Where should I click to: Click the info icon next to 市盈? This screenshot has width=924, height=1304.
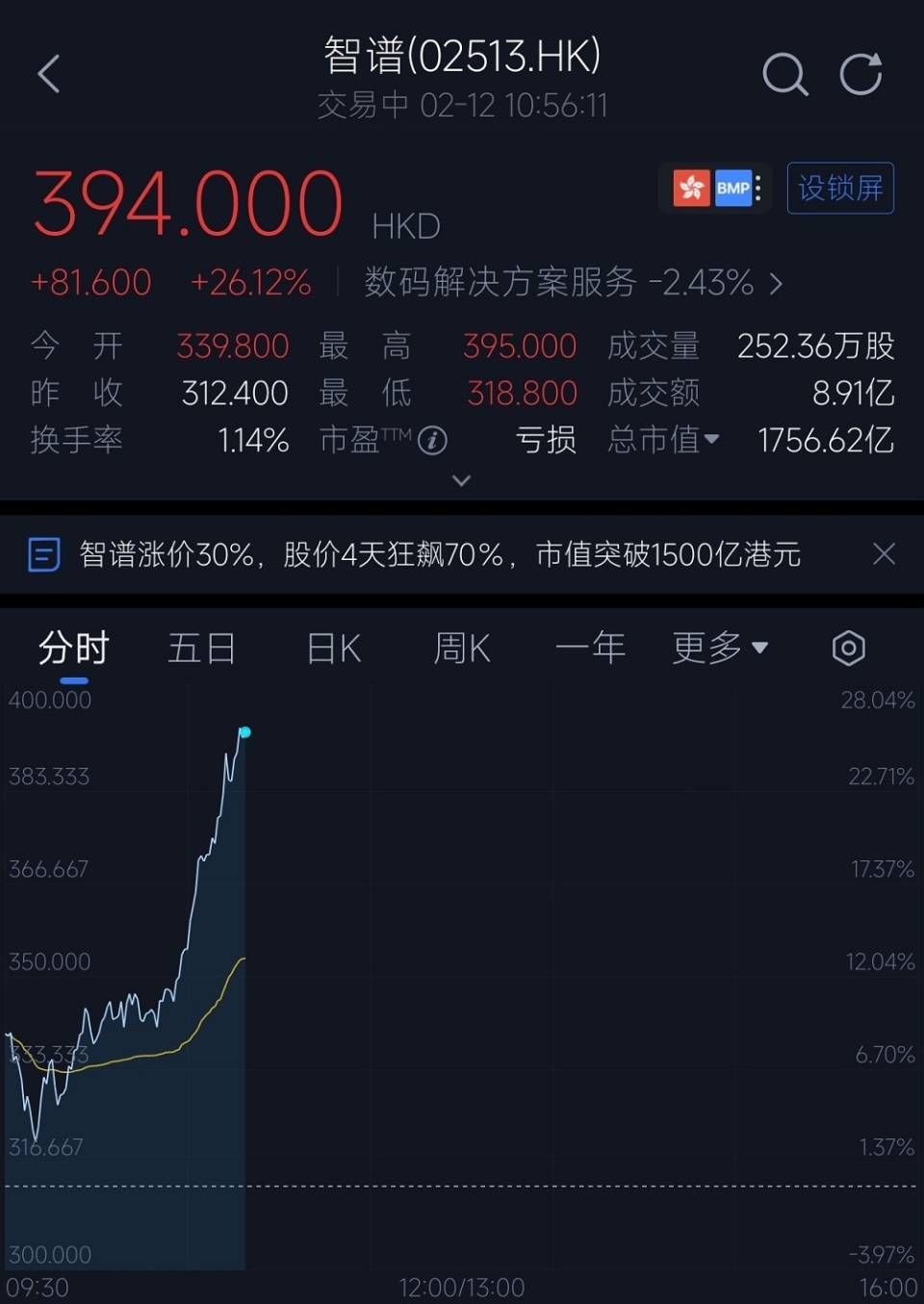(432, 441)
